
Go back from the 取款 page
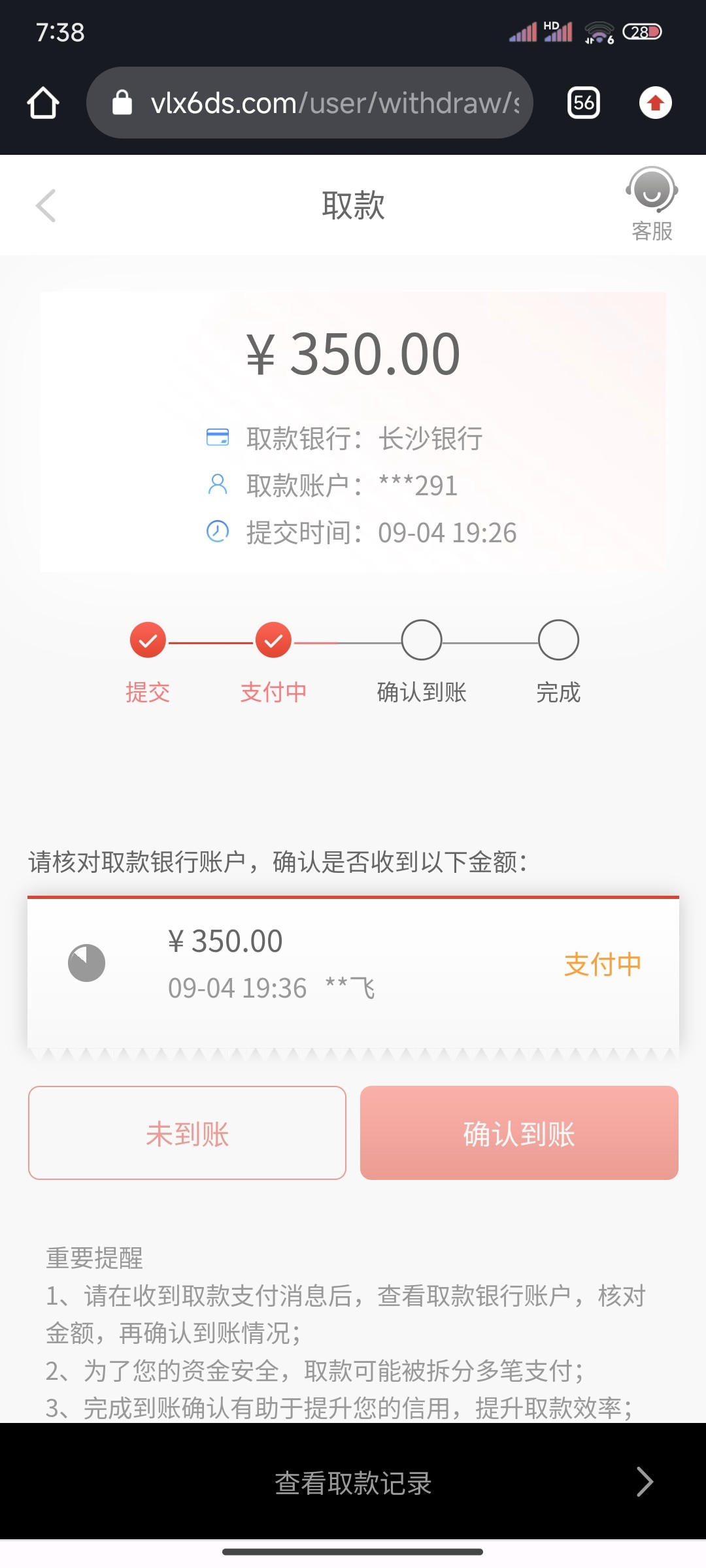[46, 206]
